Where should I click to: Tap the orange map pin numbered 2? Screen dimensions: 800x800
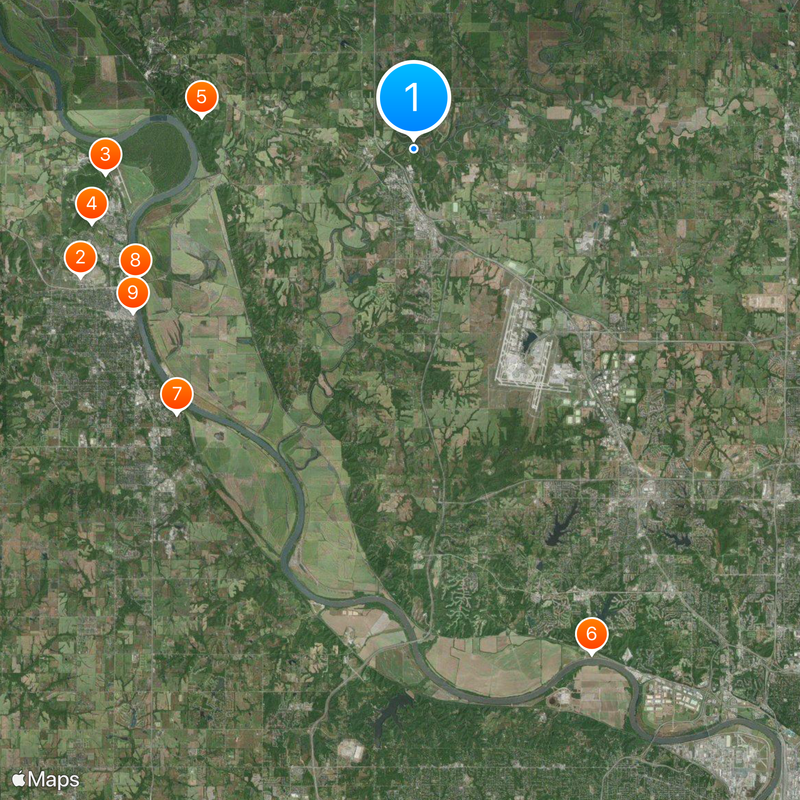[x=80, y=258]
